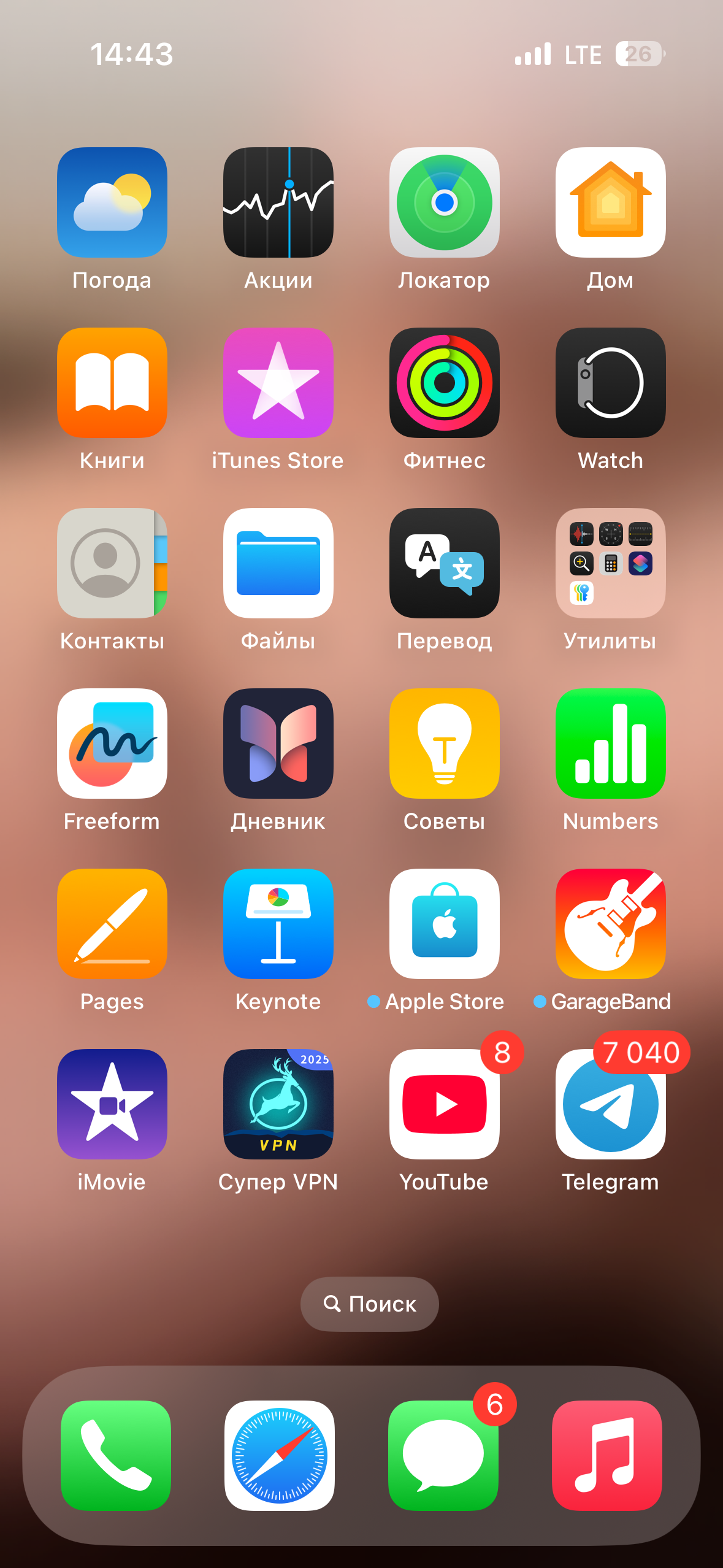Open Safari from the dock

280,1456
